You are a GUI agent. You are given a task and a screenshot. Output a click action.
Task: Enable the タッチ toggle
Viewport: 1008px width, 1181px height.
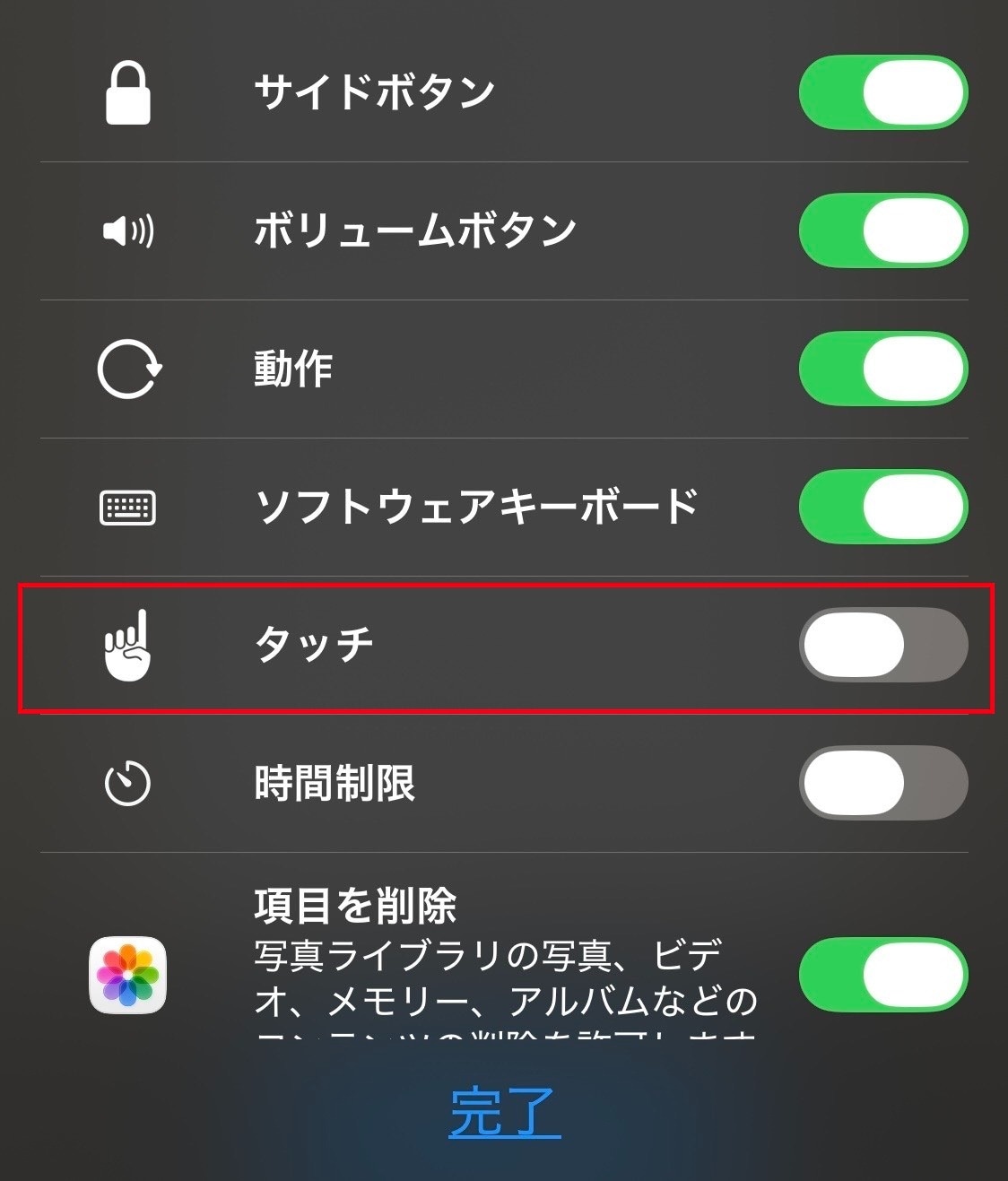click(x=882, y=646)
